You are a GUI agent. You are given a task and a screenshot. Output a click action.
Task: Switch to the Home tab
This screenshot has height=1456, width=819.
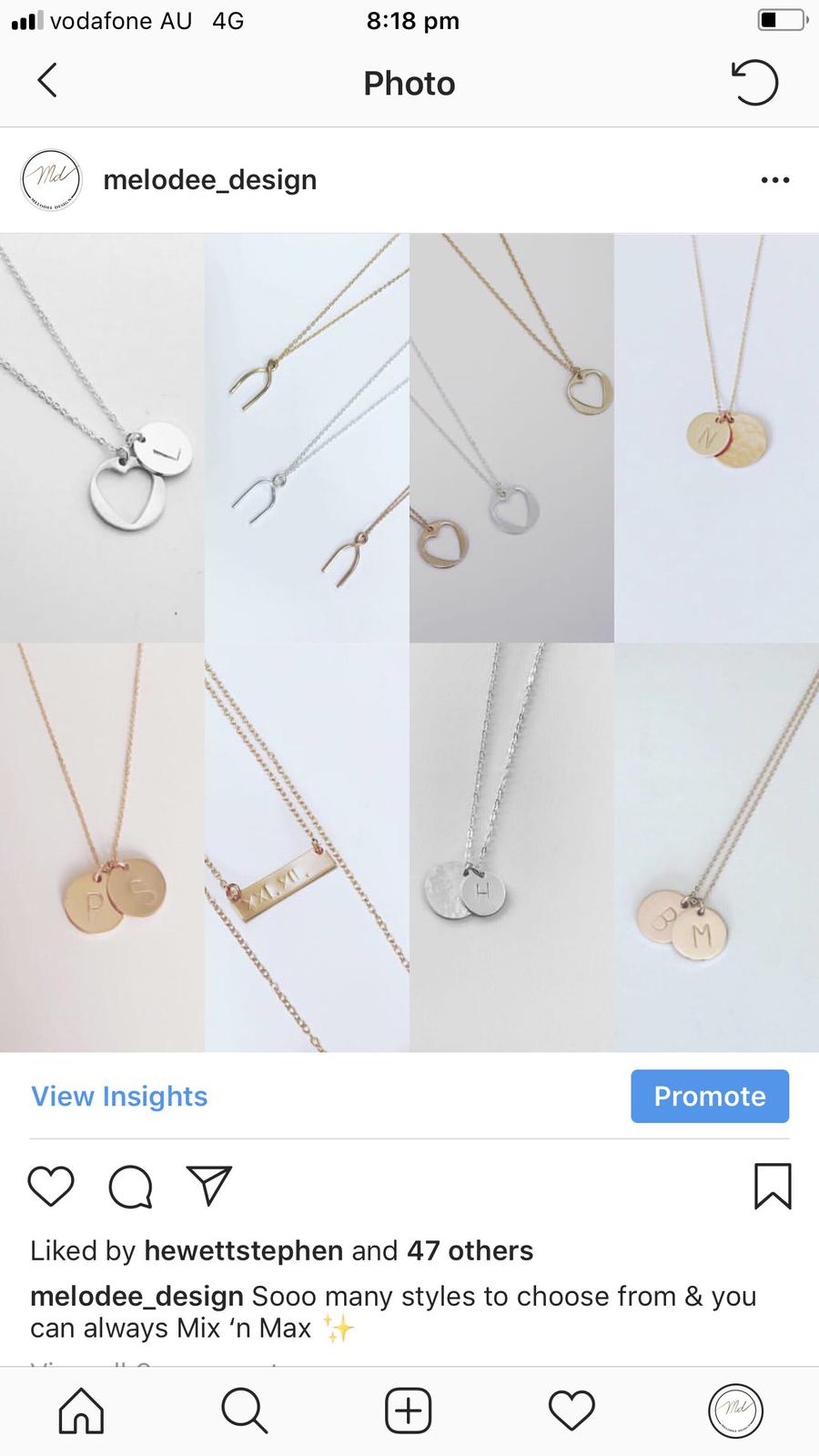click(82, 1410)
